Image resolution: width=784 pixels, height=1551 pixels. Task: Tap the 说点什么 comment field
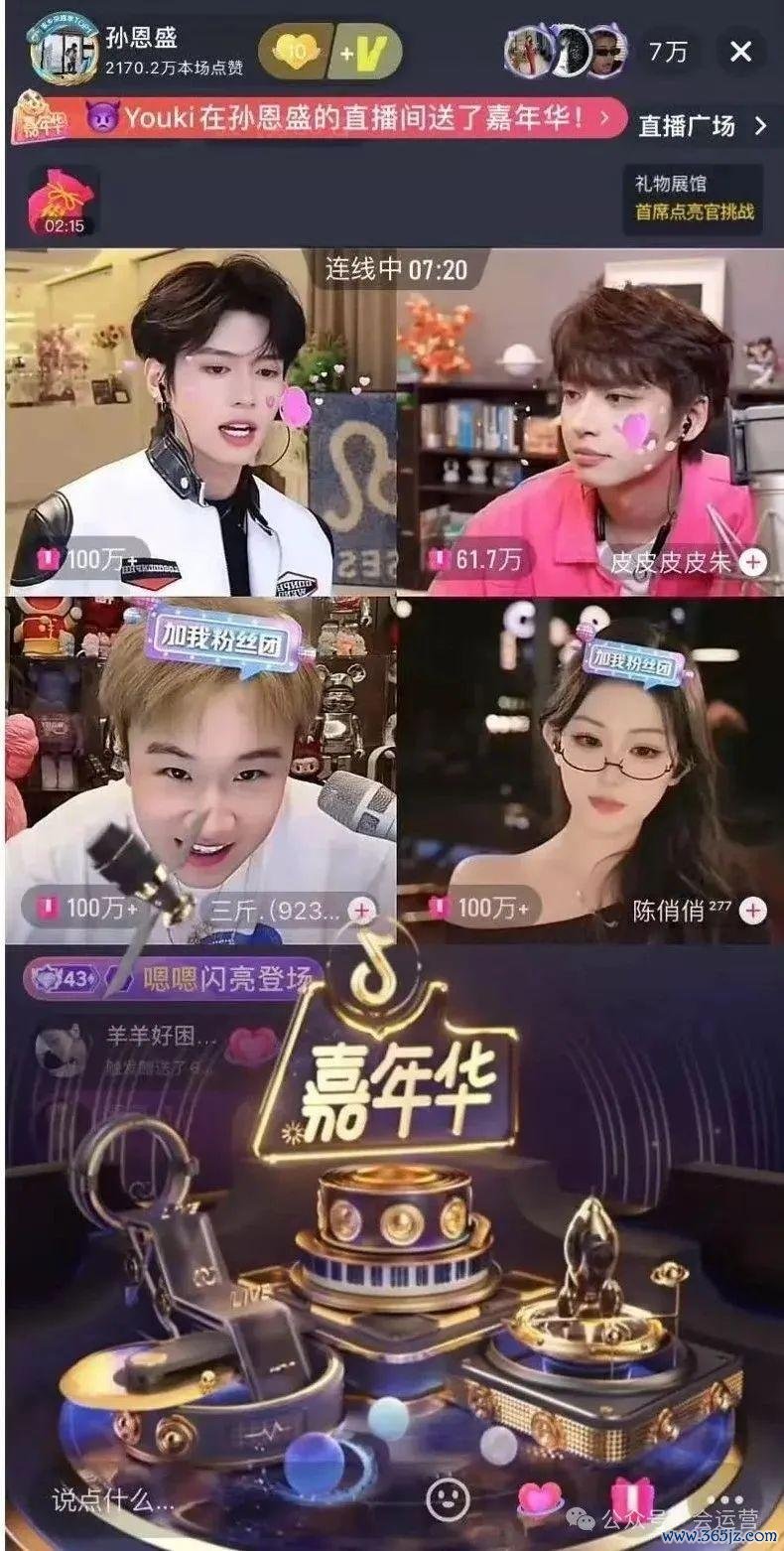(x=114, y=1500)
